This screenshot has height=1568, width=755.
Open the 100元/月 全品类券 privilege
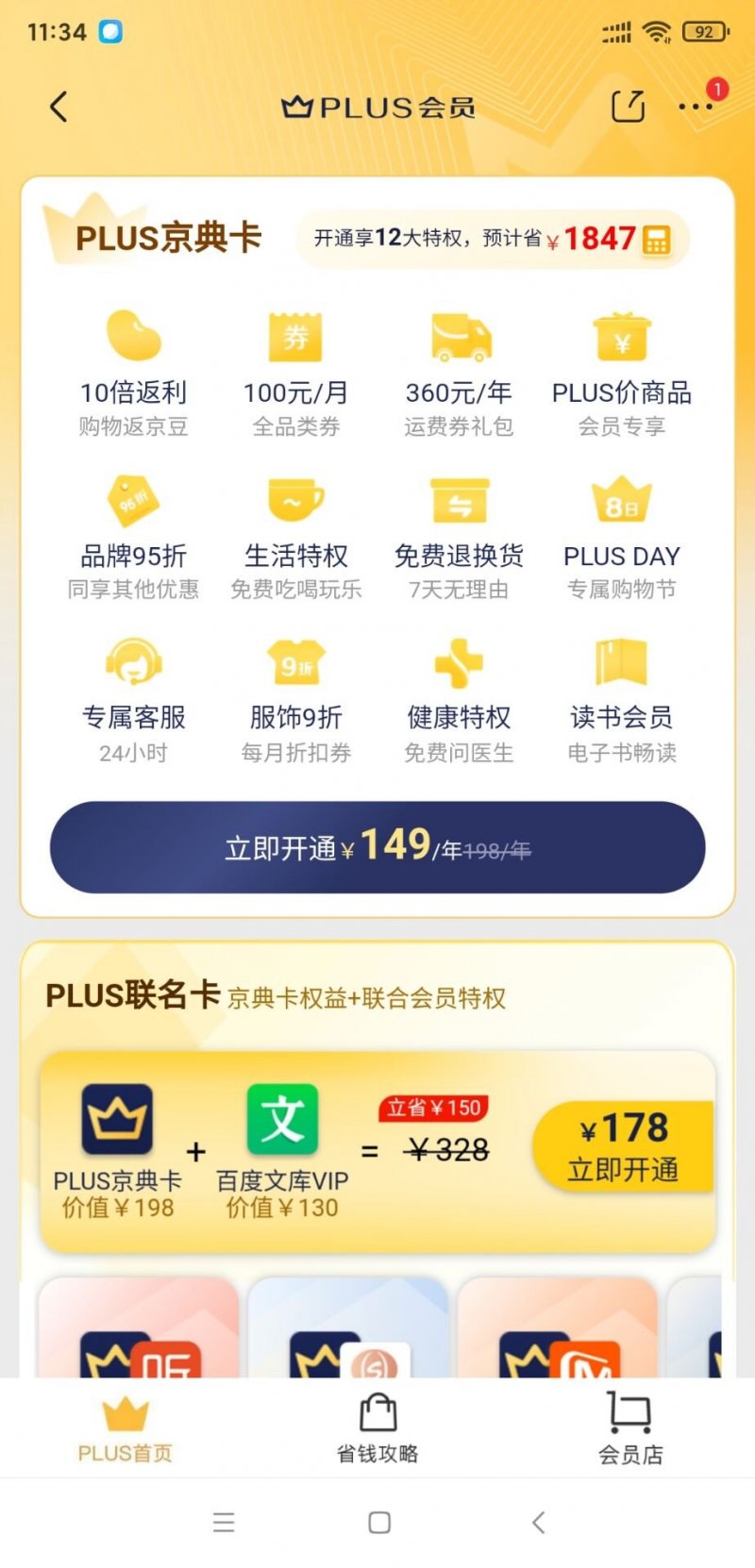pos(295,375)
